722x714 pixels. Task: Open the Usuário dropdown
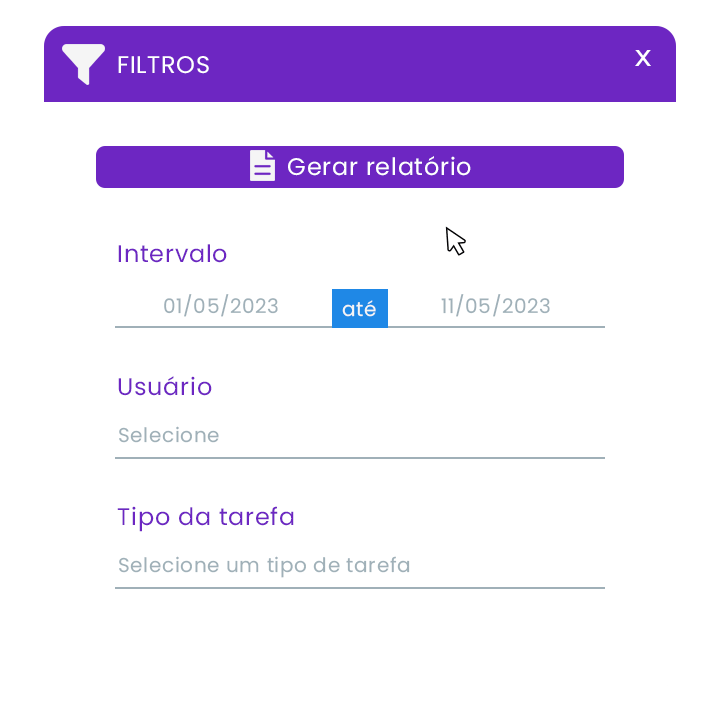[360, 436]
